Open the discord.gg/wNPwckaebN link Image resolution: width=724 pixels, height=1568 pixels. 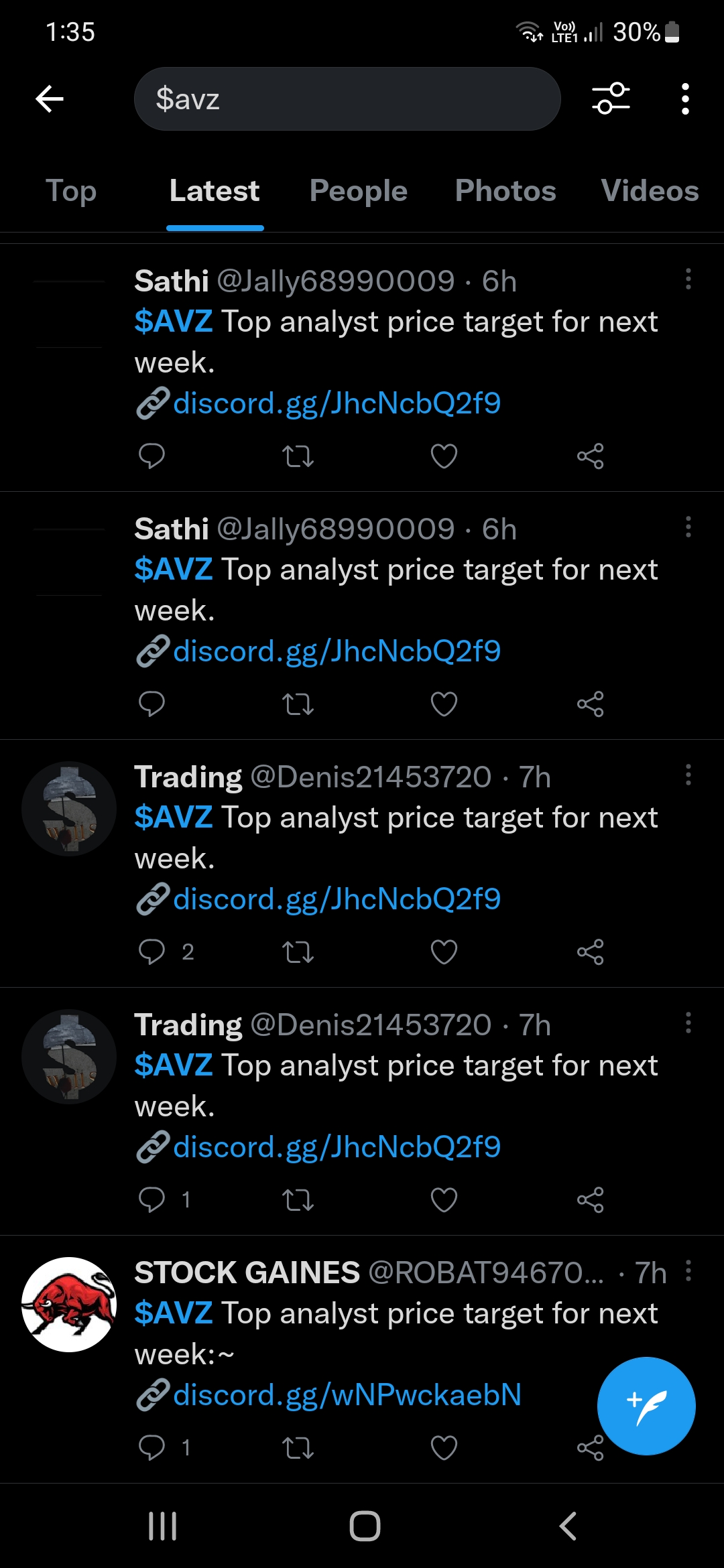[x=347, y=1395]
